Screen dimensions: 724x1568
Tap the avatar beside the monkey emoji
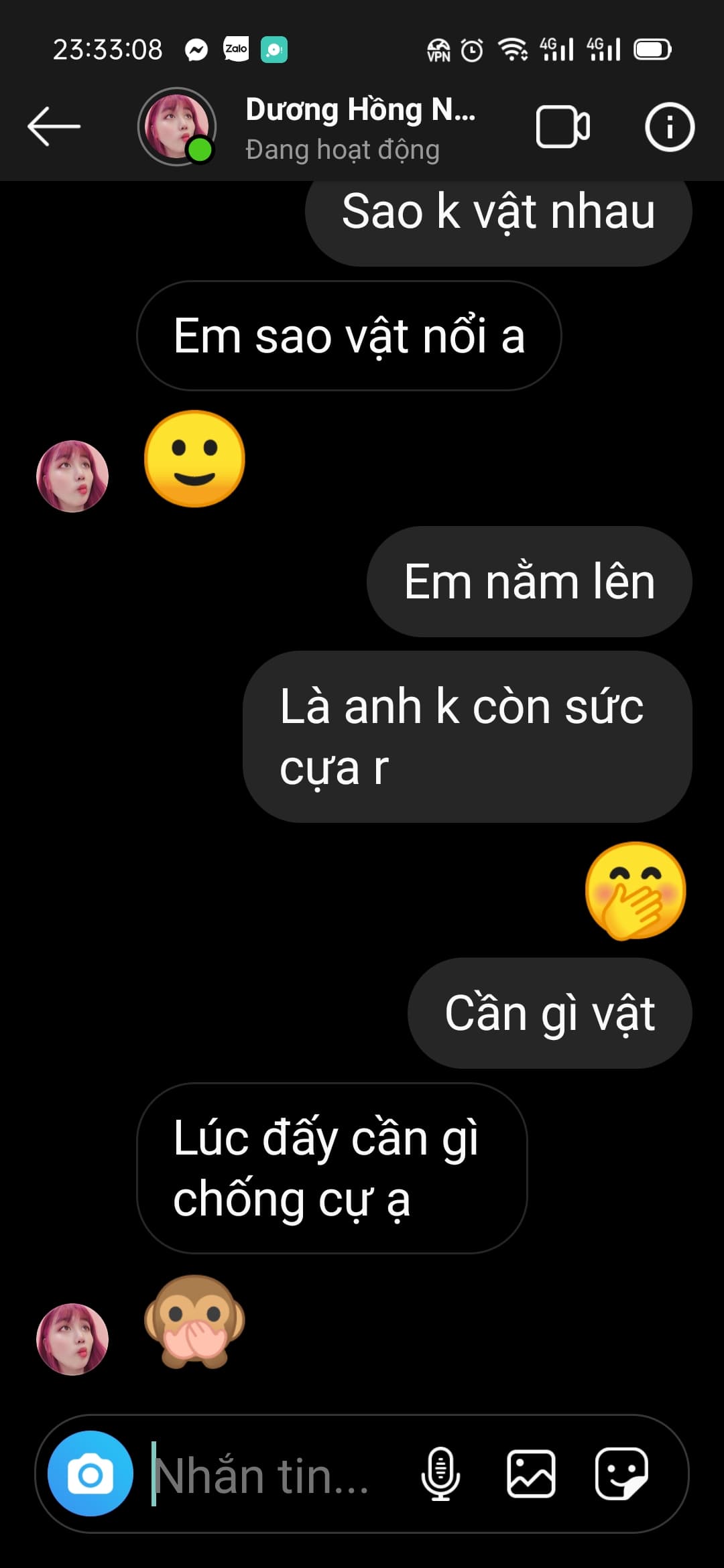72,1339
